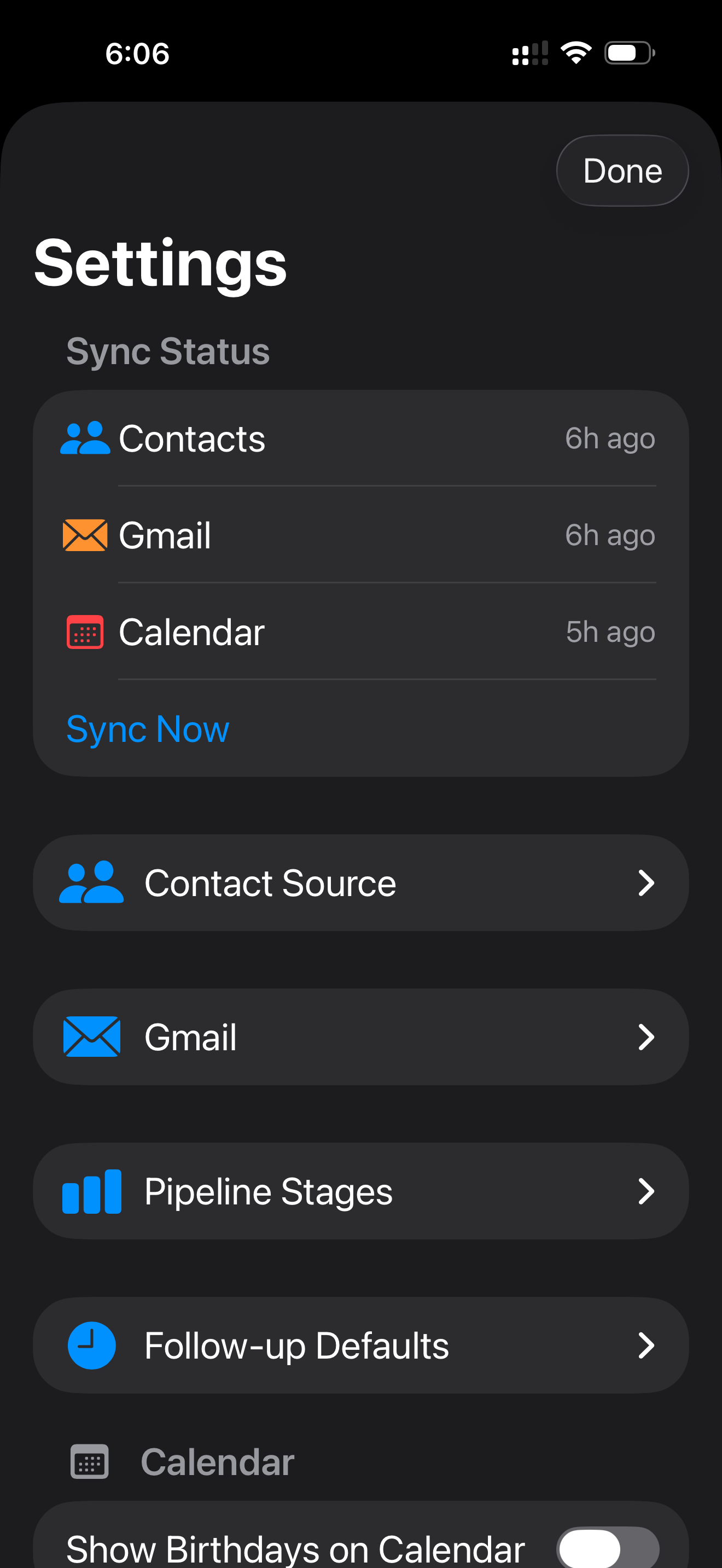Click the Sync Now link
This screenshot has height=1568, width=722.
click(147, 729)
